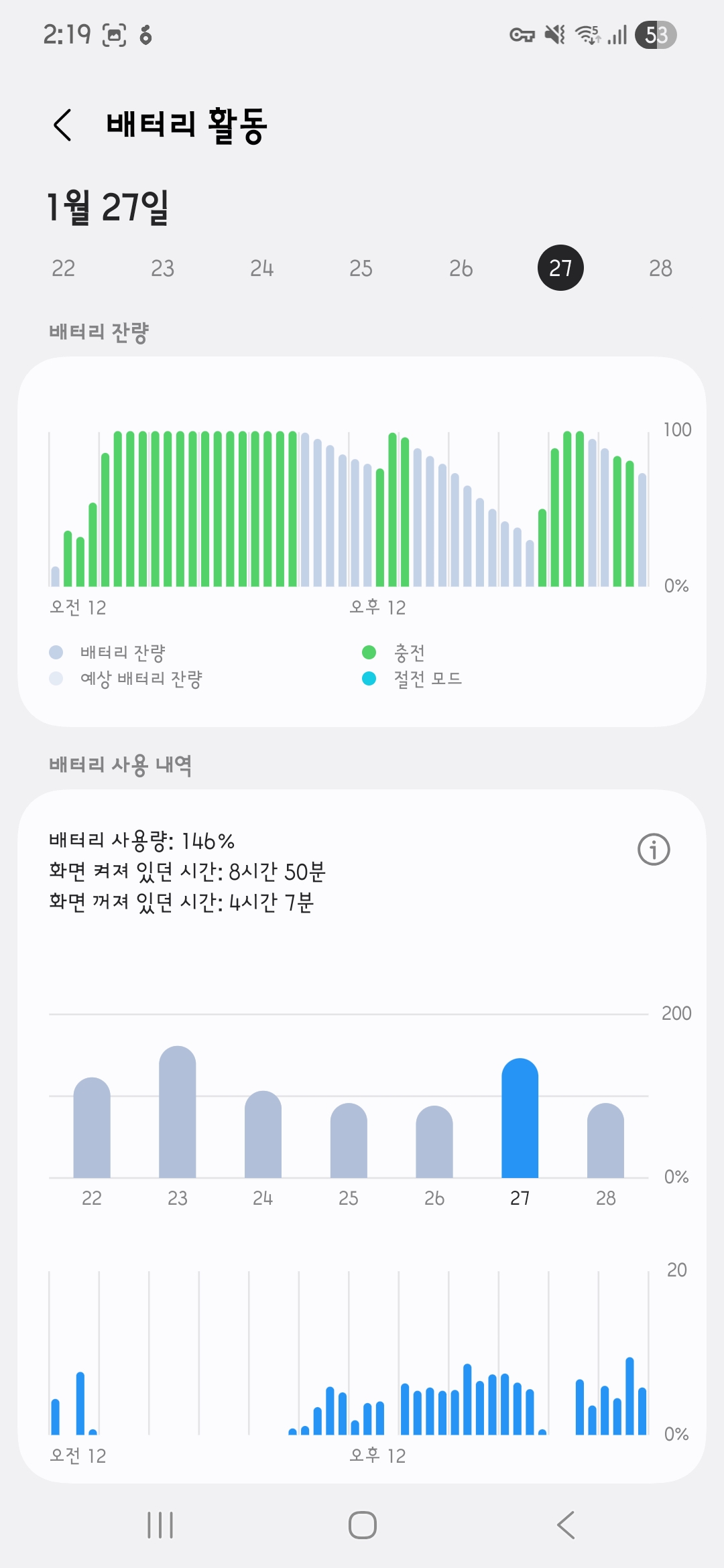
Task: Tap the usage bar for day 22
Action: (92, 1128)
